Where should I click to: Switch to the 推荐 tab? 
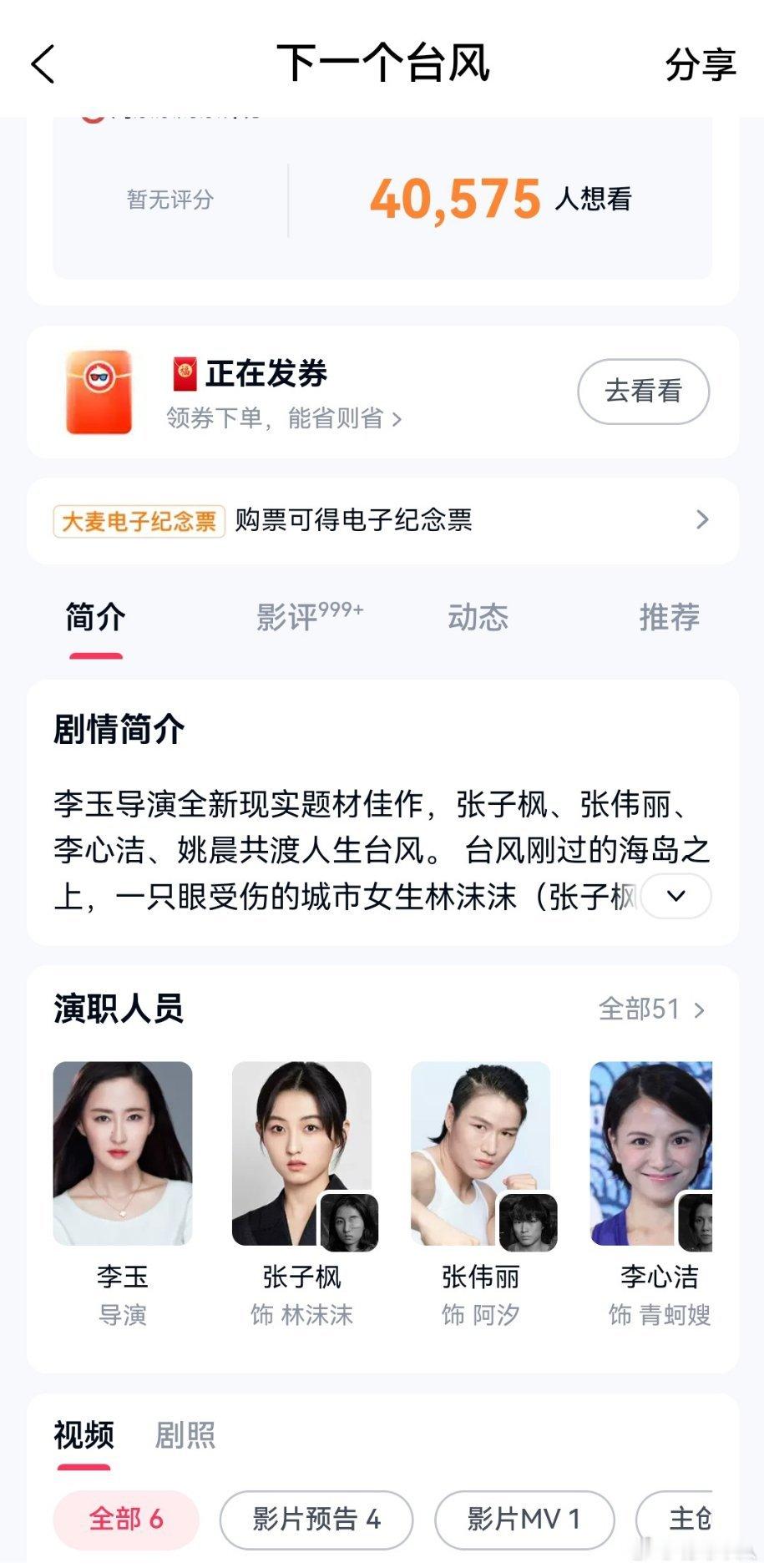(x=669, y=617)
